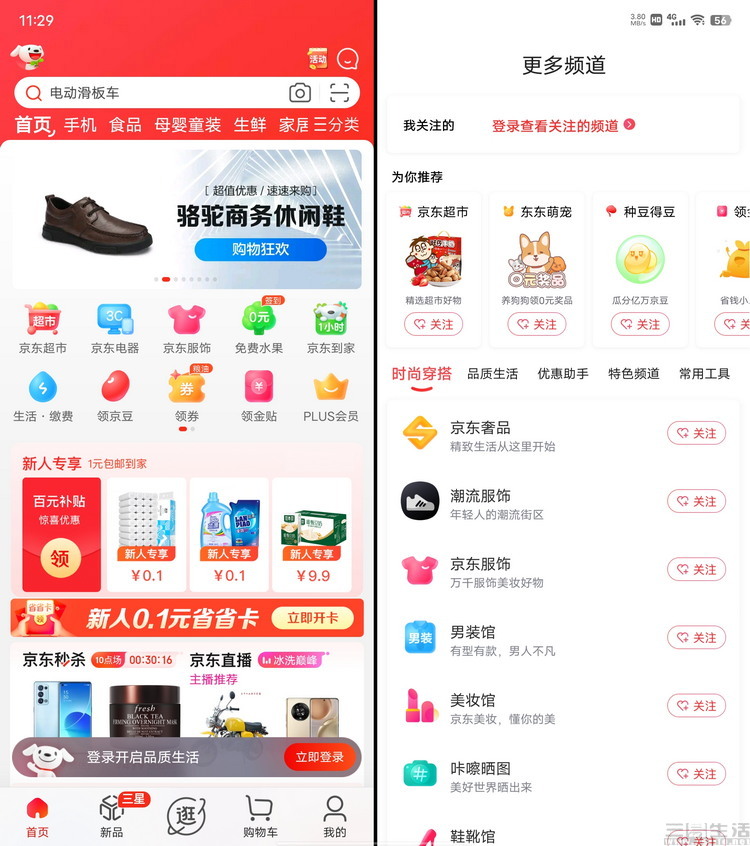Image resolution: width=750 pixels, height=846 pixels.
Task: Switch to the 手机 category tab
Action: 80,125
